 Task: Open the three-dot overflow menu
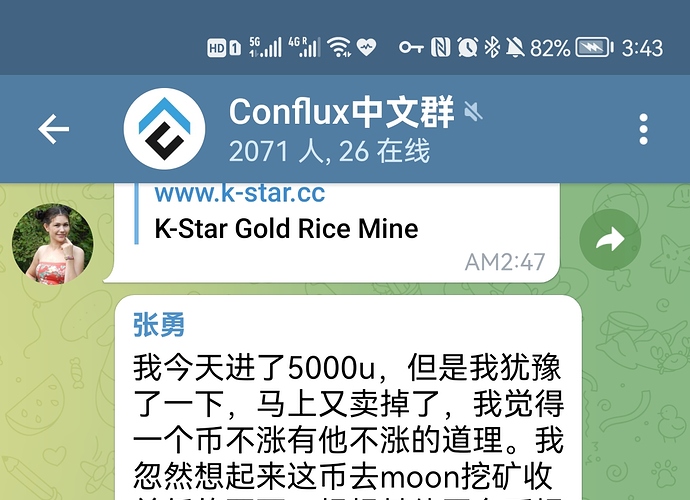(643, 129)
